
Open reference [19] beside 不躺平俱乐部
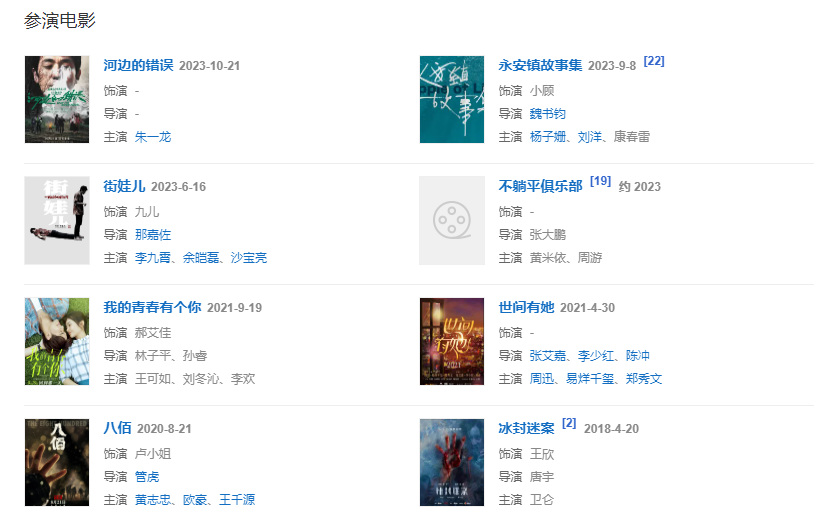tap(600, 182)
